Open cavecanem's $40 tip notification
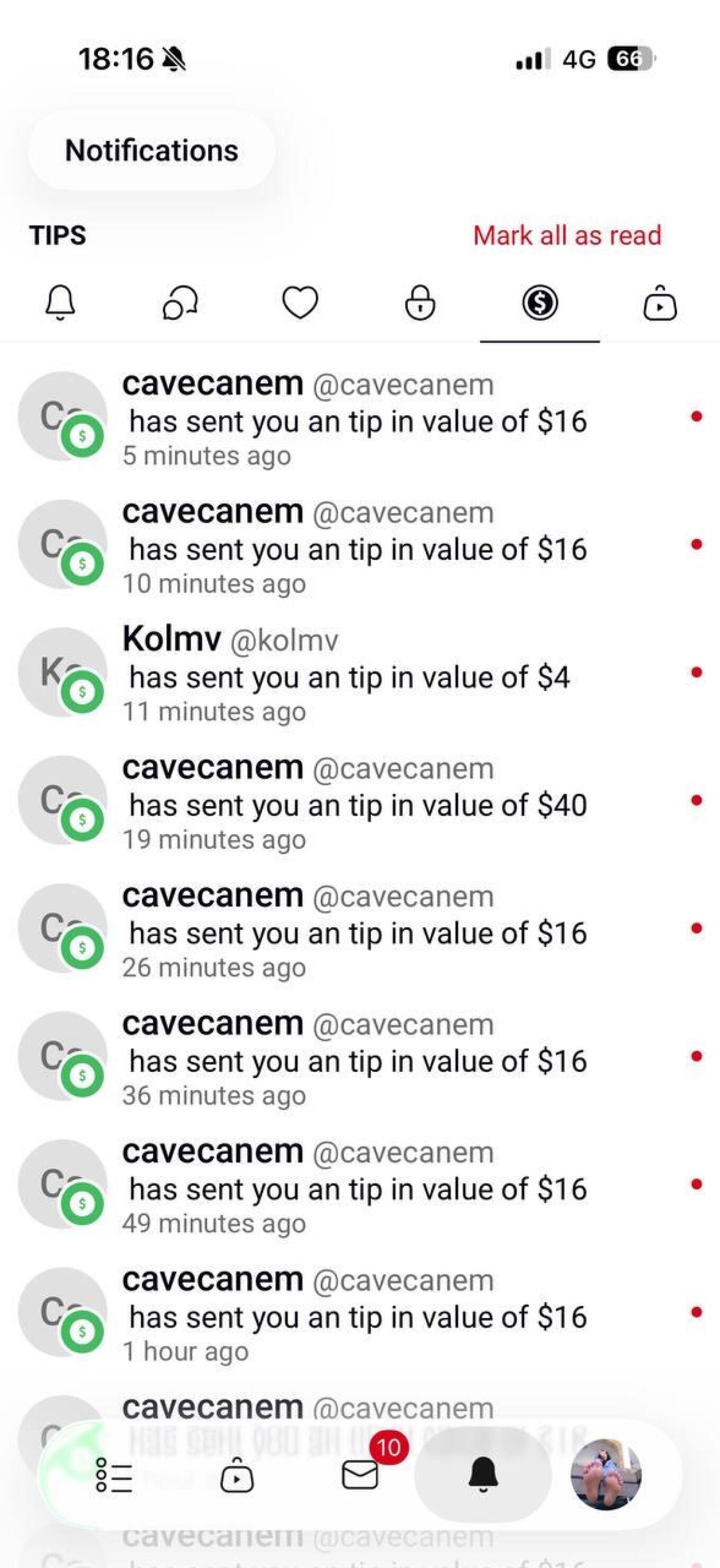 tap(357, 804)
